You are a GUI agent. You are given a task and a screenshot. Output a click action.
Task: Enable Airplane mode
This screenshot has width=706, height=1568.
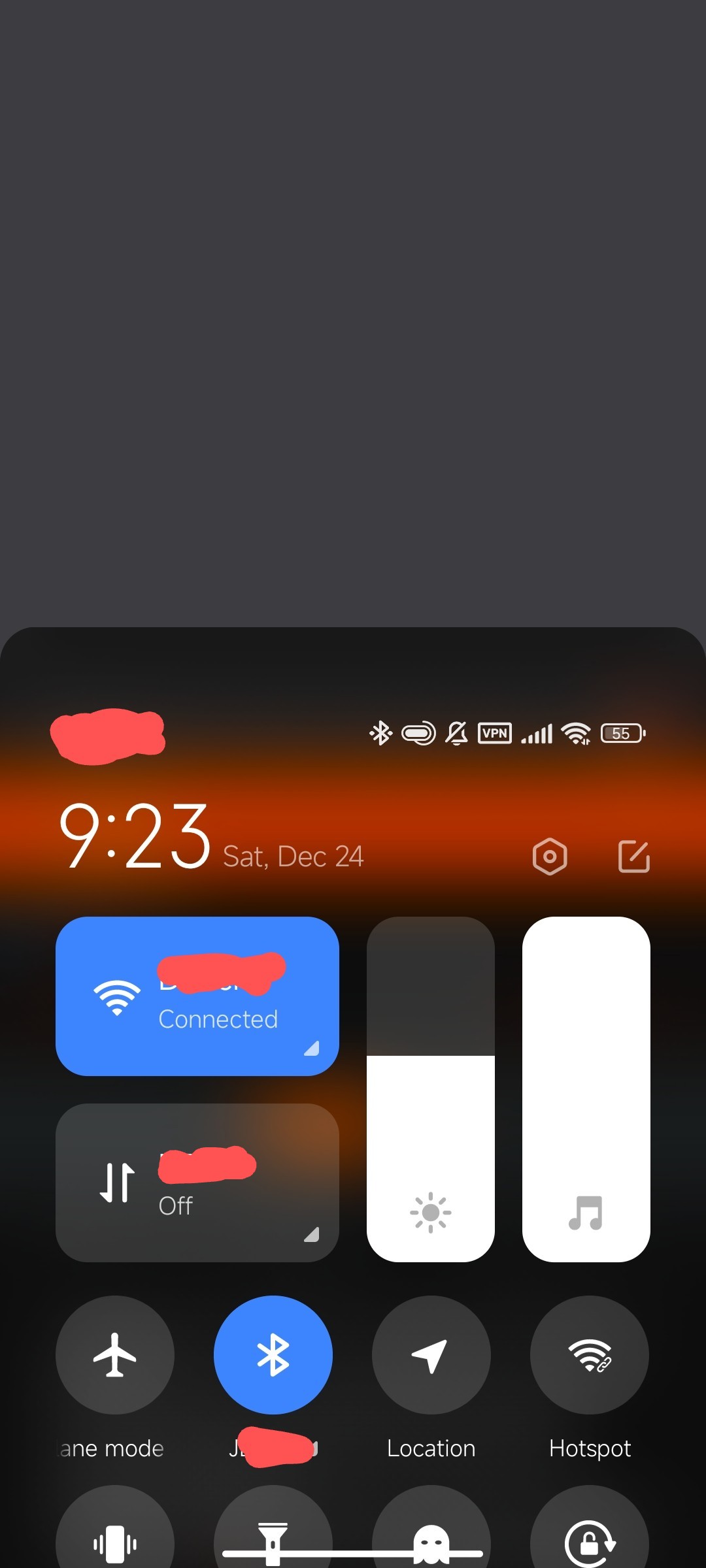[x=115, y=1355]
